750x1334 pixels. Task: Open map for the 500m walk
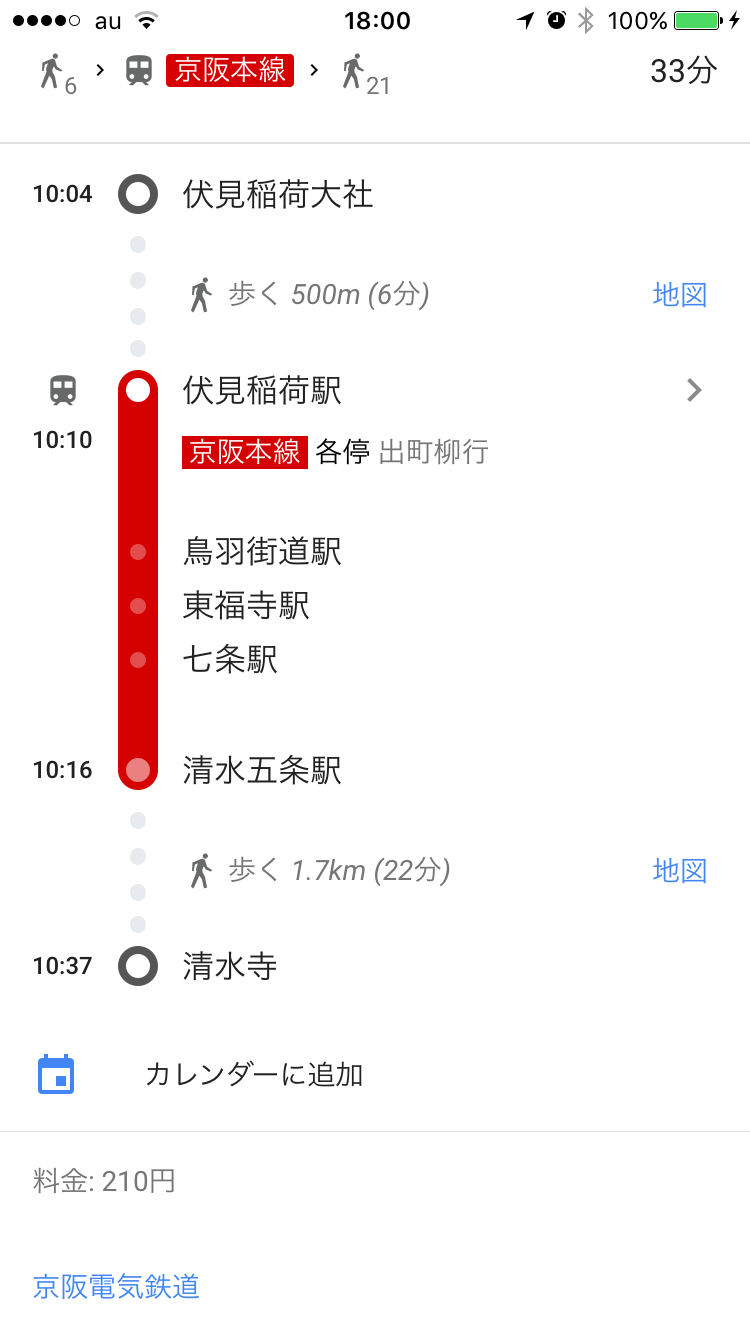pos(679,295)
